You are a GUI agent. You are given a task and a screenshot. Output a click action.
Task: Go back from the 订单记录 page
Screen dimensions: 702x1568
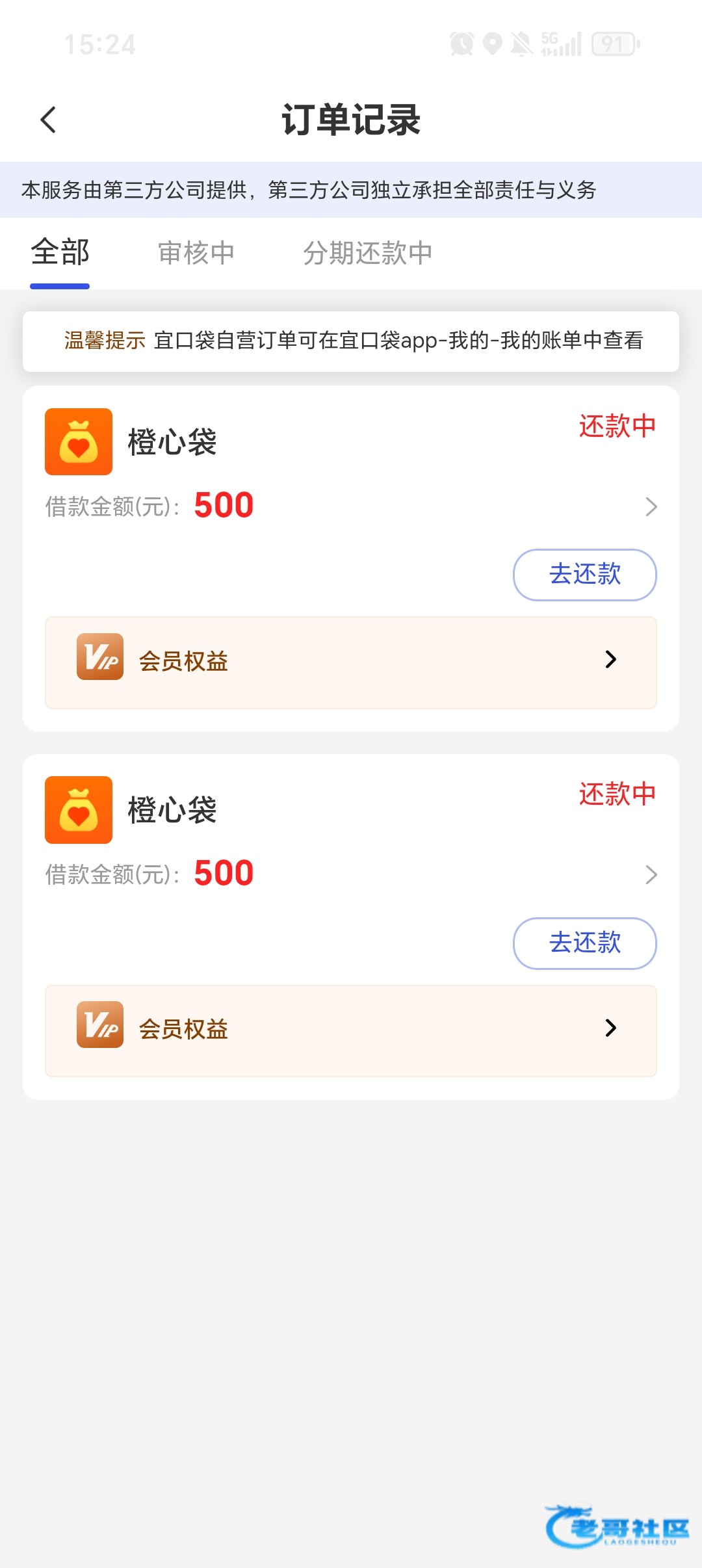[x=48, y=120]
